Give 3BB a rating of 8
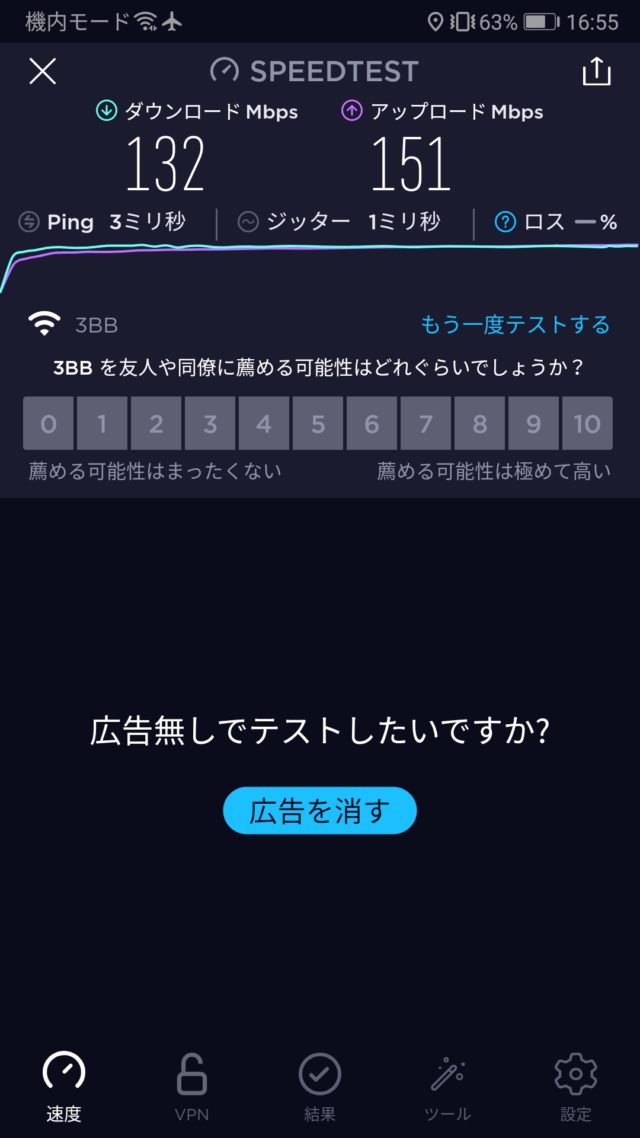 pyautogui.click(x=480, y=423)
